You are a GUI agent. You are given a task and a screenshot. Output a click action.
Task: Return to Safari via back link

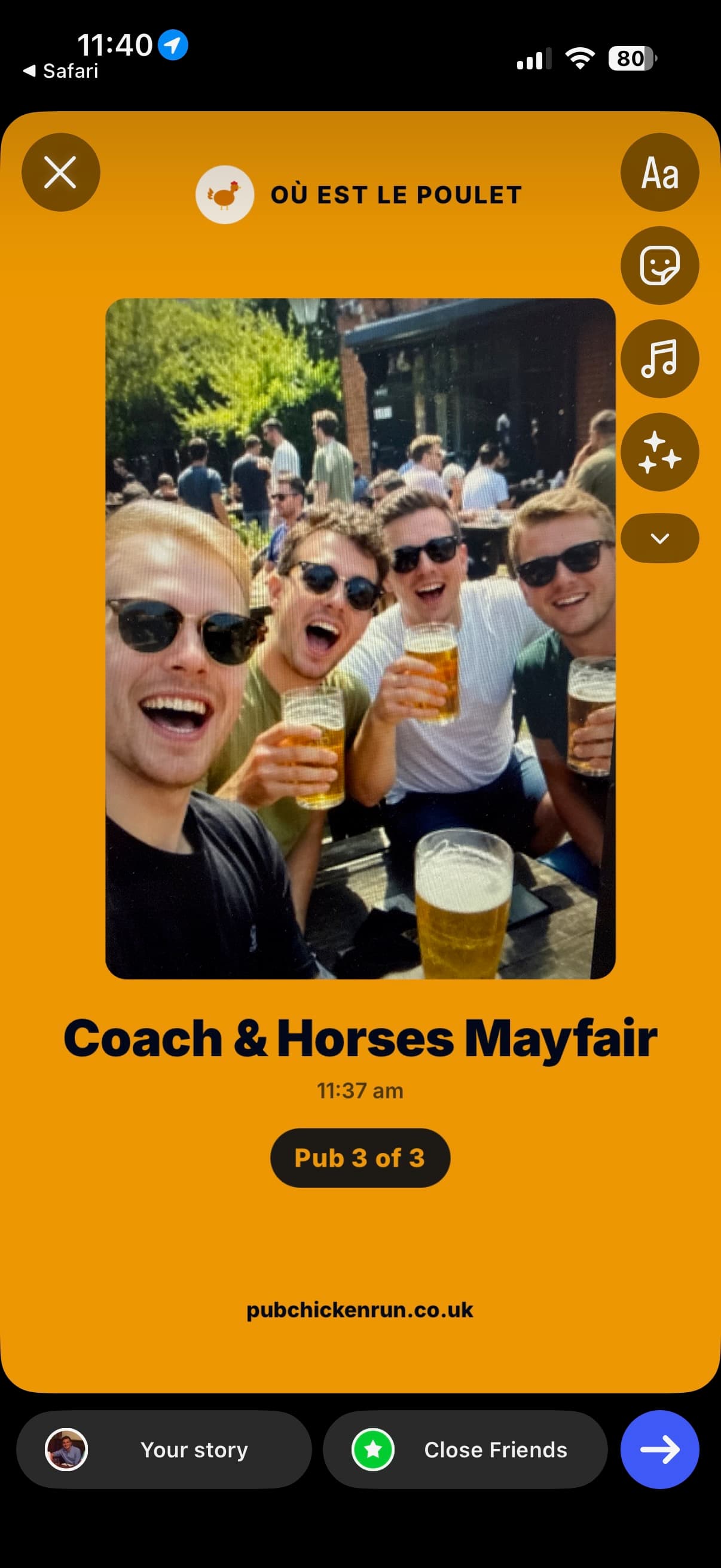click(61, 71)
